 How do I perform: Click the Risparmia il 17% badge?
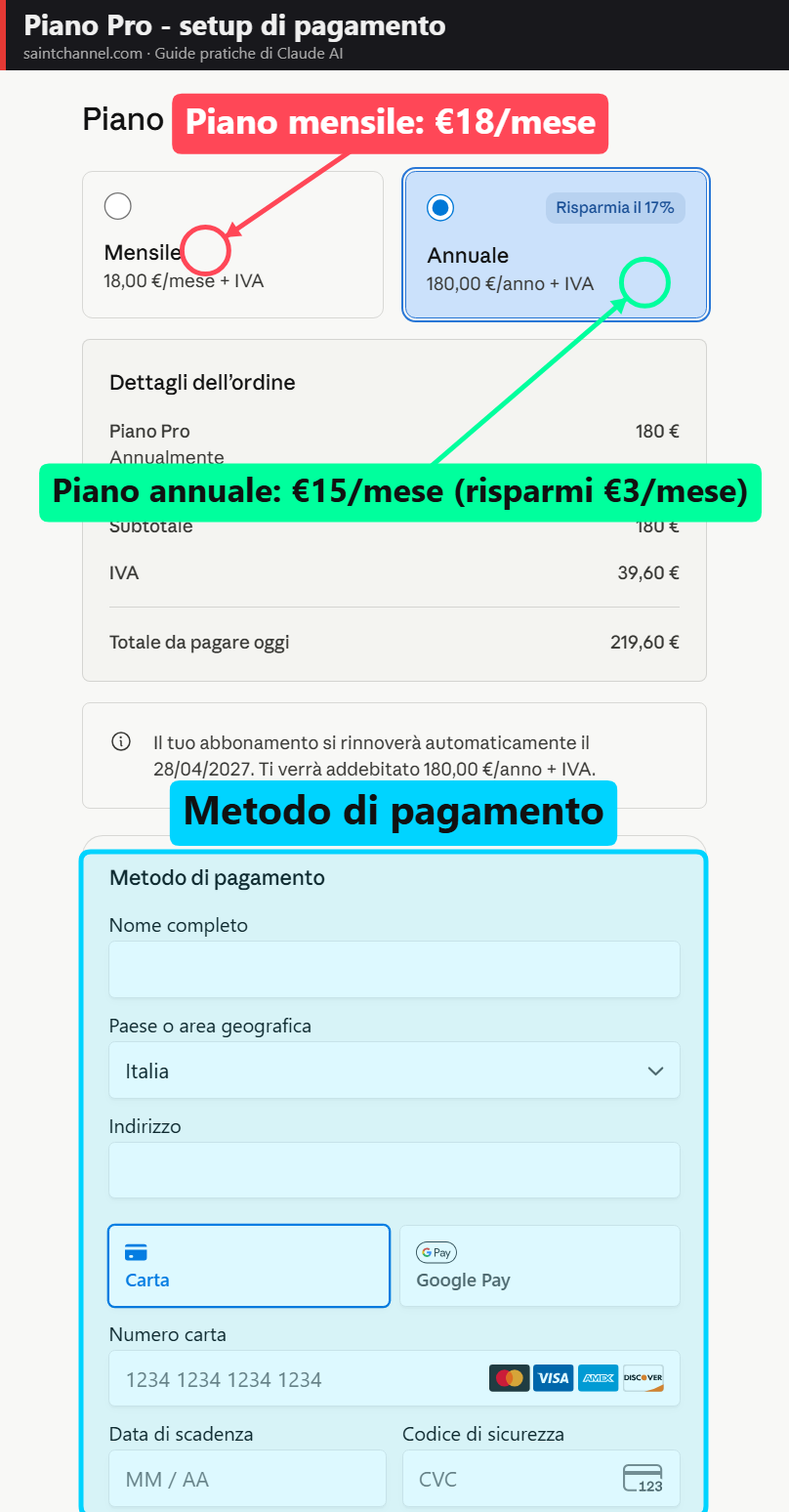(614, 207)
